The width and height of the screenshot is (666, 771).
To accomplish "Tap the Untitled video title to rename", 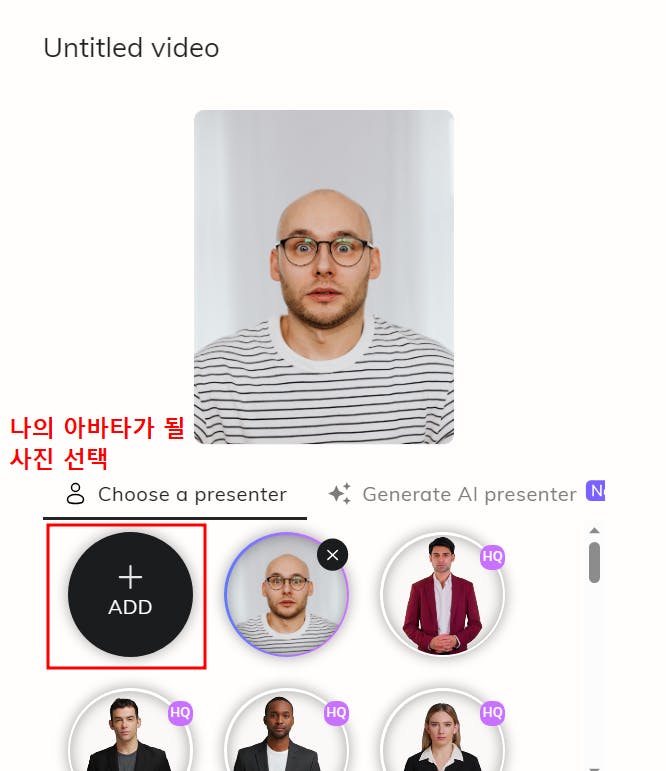I will click(x=131, y=47).
